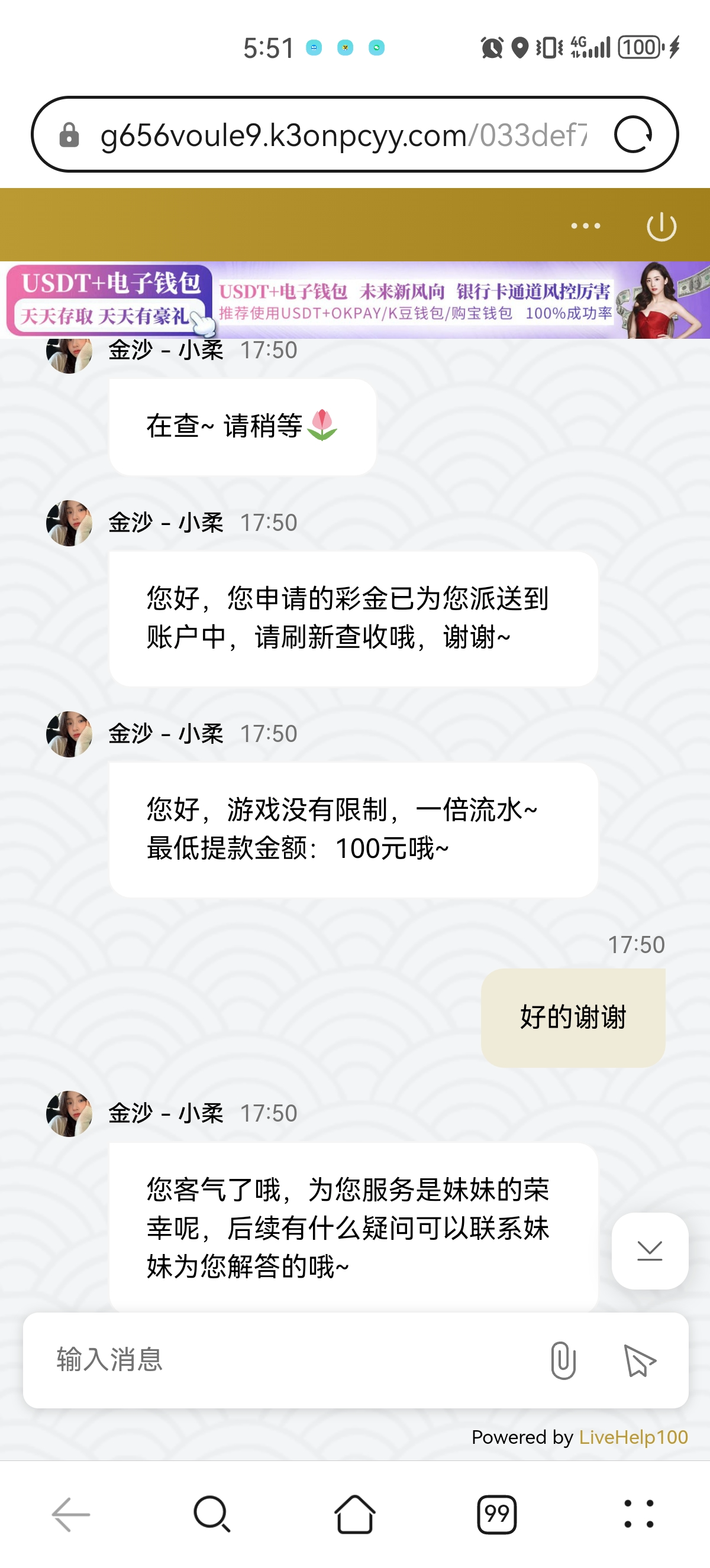
Task: Open search using the magnifier icon
Action: pyautogui.click(x=211, y=1514)
